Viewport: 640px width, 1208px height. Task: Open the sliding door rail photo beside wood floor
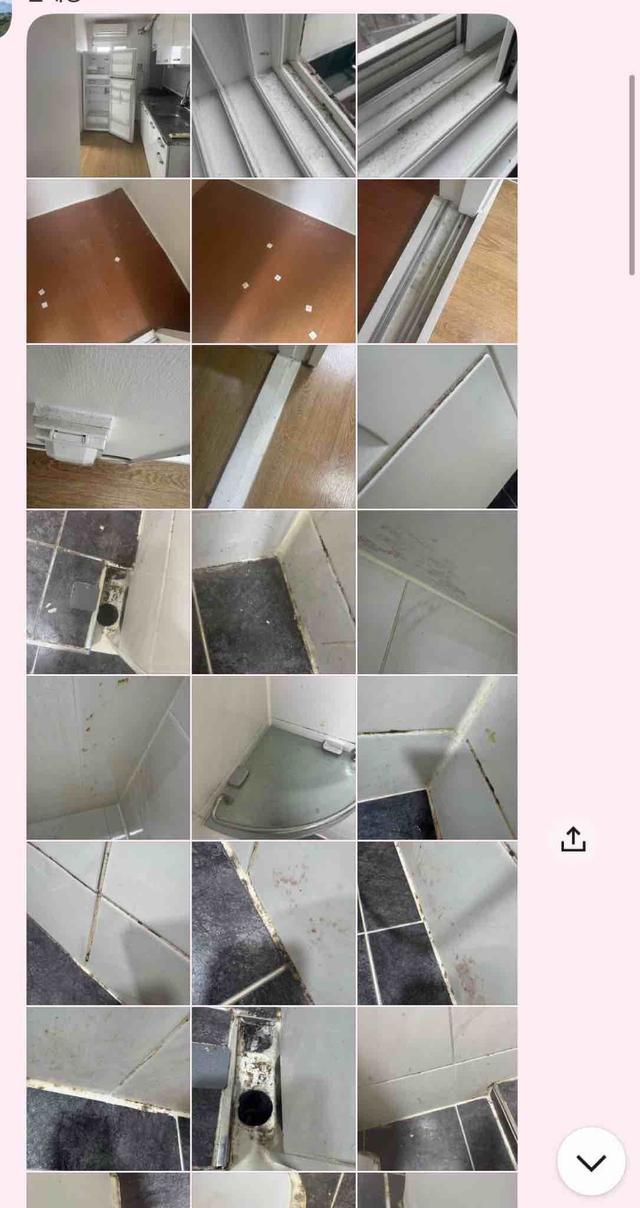point(438,261)
